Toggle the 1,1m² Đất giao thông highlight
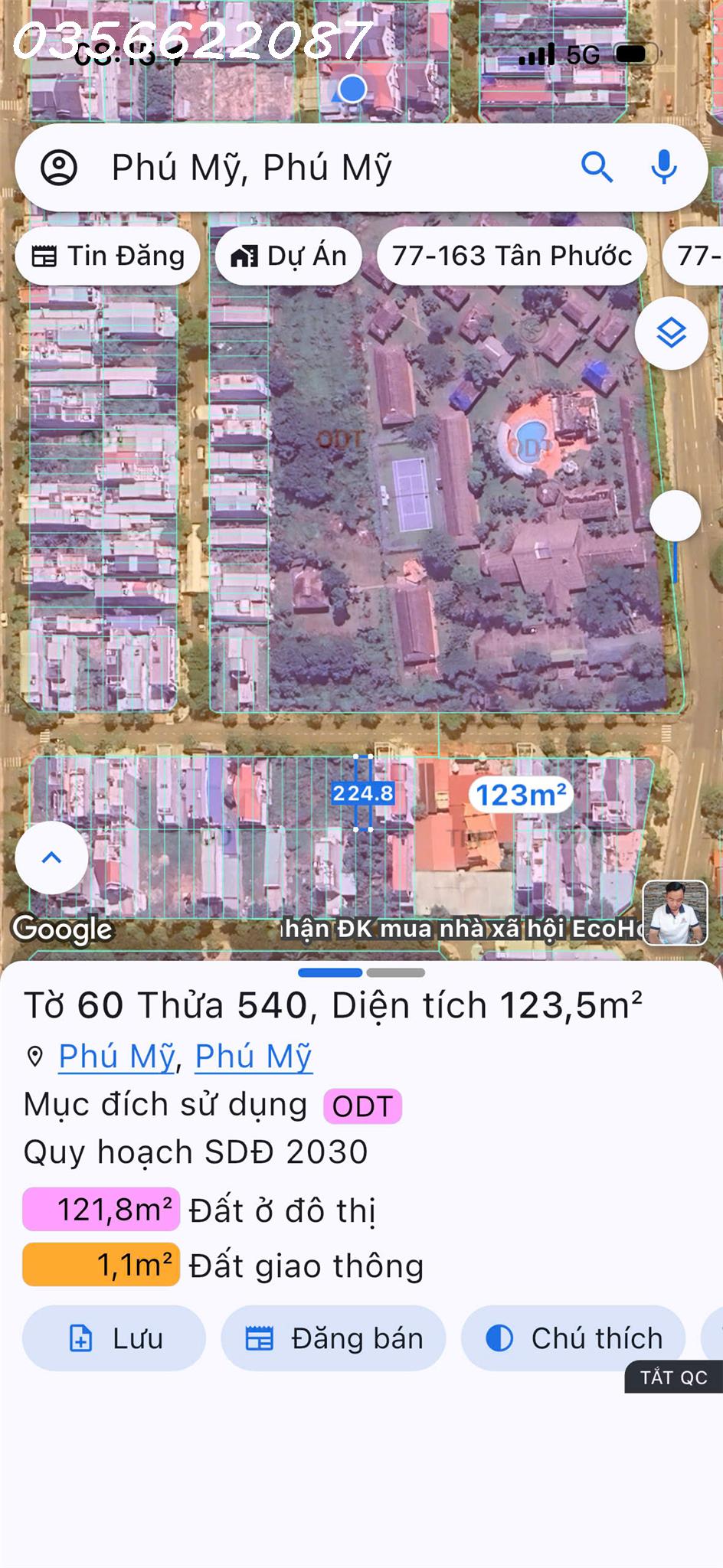Image resolution: width=723 pixels, height=1568 pixels. point(100,1266)
